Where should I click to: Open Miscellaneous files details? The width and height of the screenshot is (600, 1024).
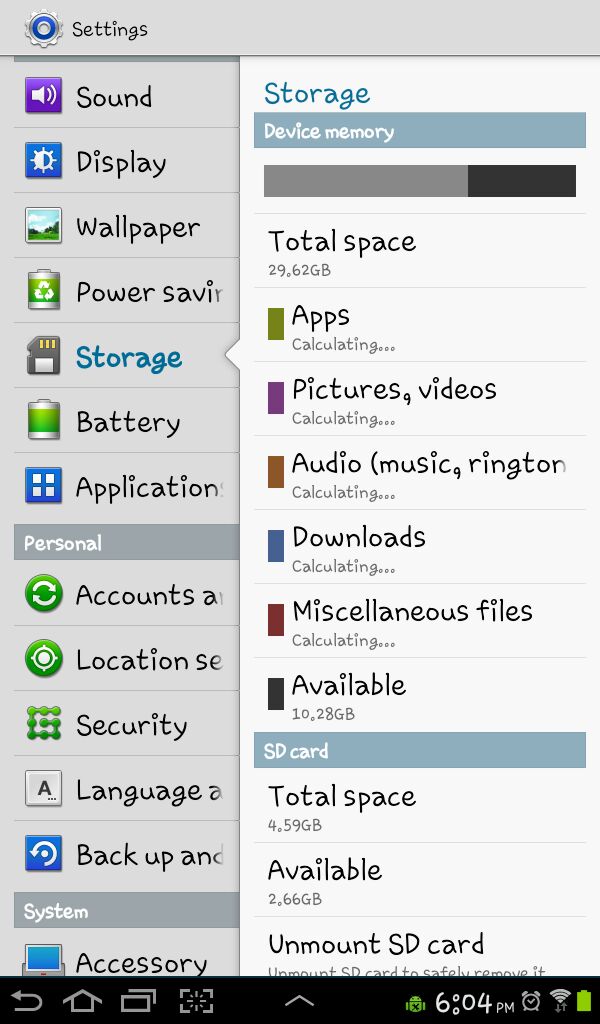[420, 620]
